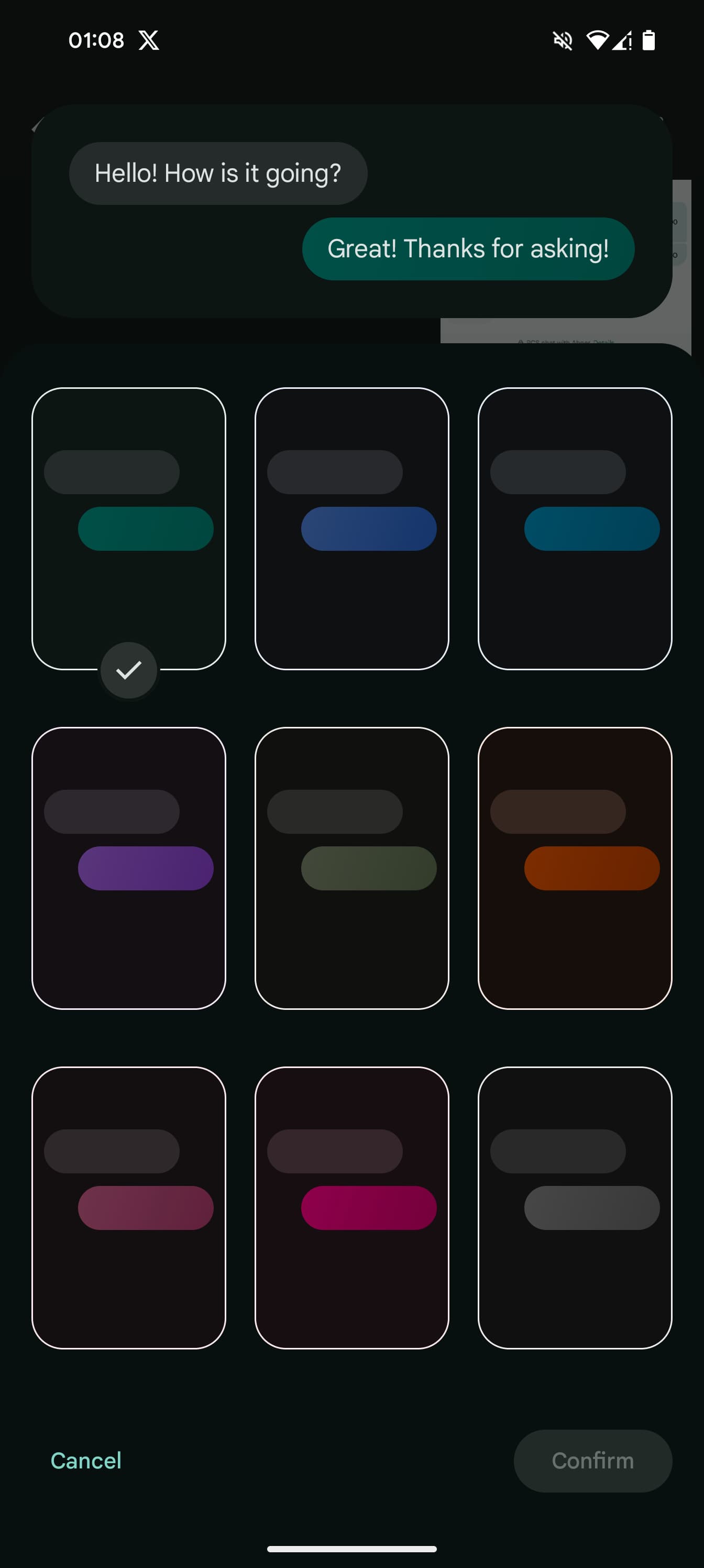Choose the indigo blue bubble theme
The height and width of the screenshot is (1568, 704).
pyautogui.click(x=351, y=528)
